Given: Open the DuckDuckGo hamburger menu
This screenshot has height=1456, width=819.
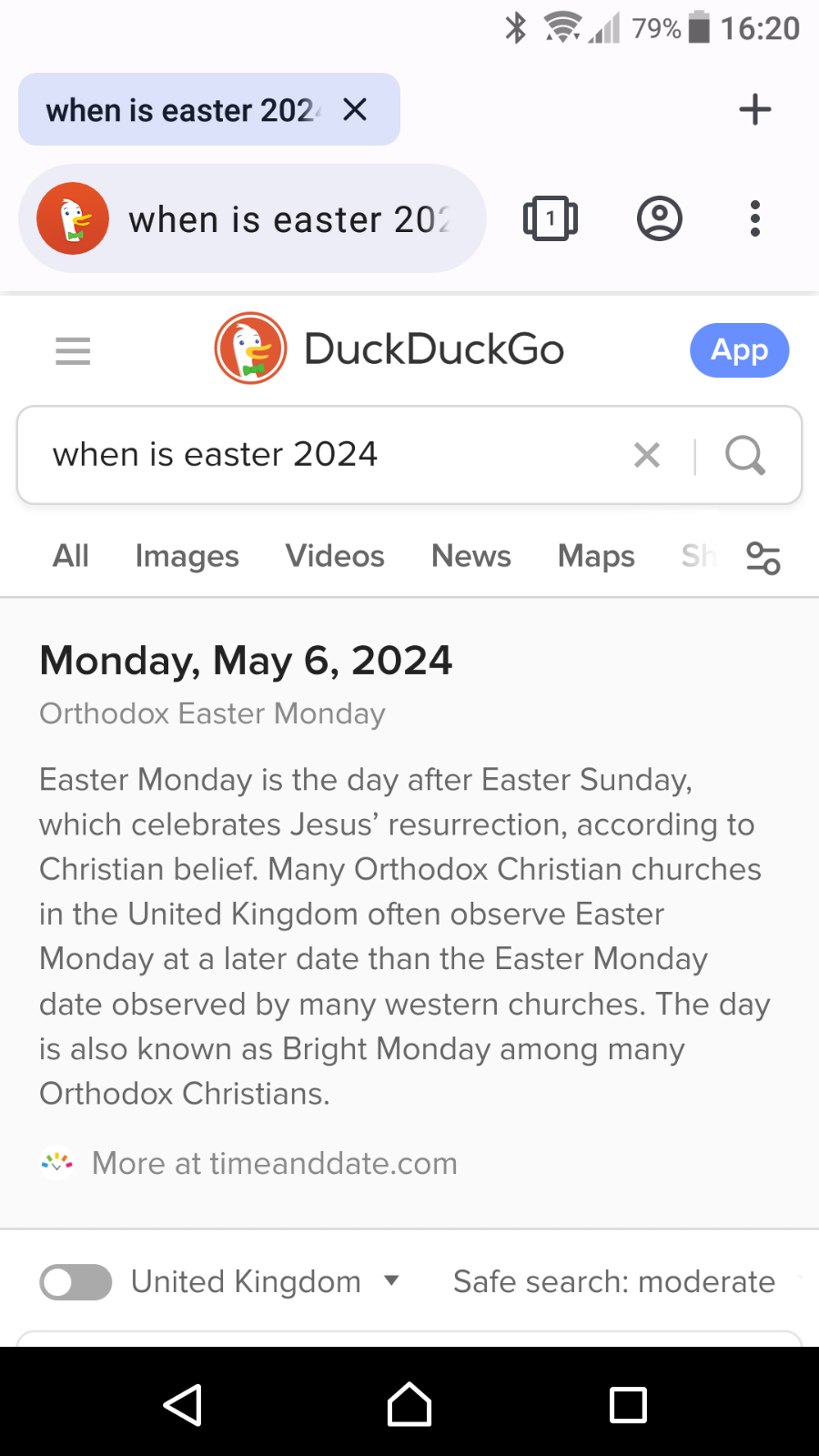Looking at the screenshot, I should 73,350.
